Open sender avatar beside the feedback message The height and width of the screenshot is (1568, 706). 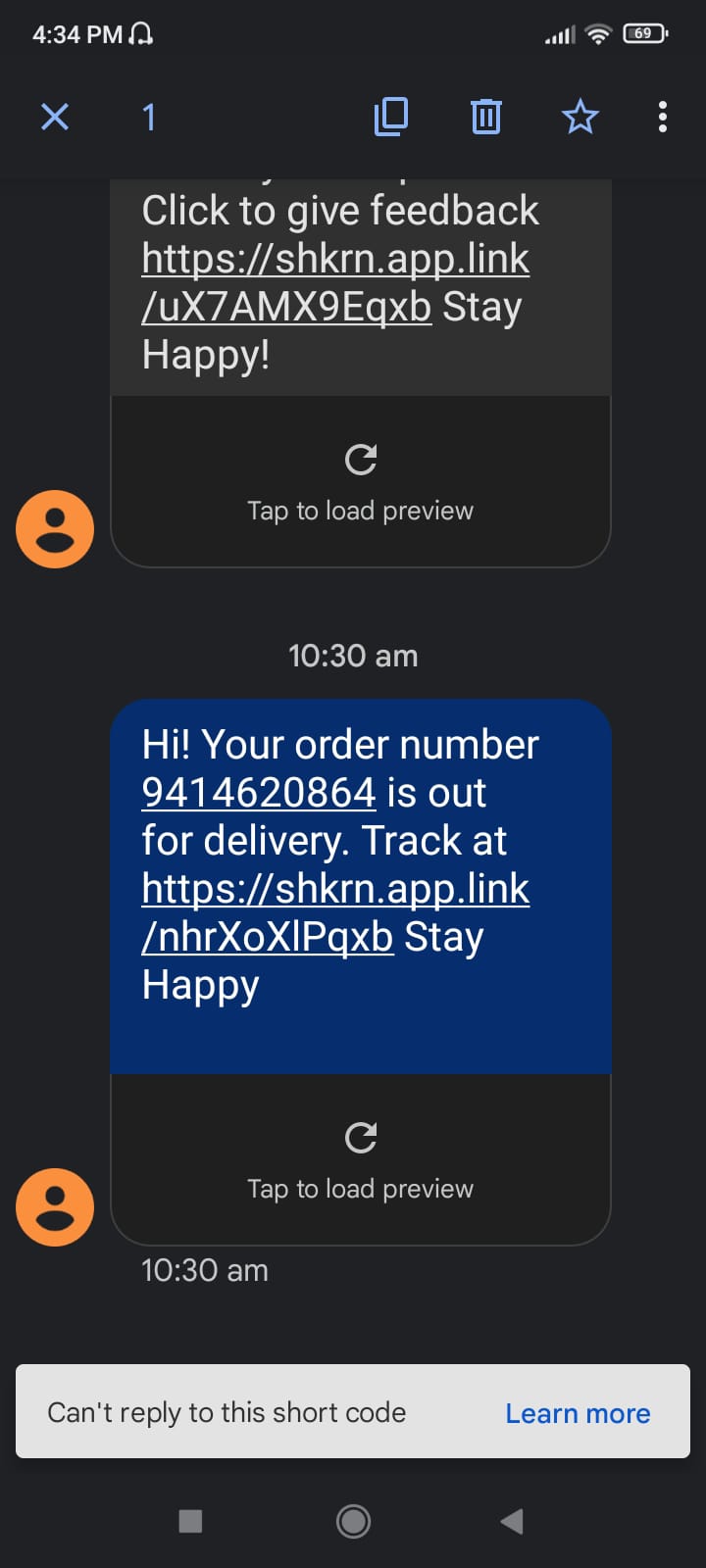tap(55, 529)
